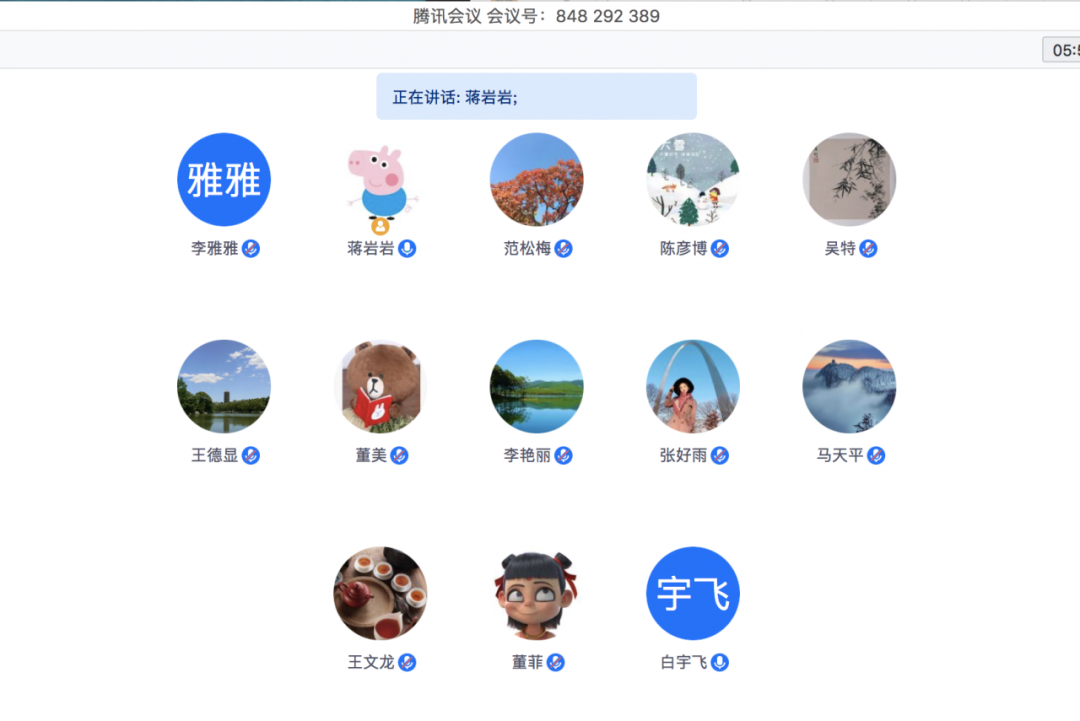The image size is (1080, 721).
Task: Open 陈彦博's participant avatar
Action: click(693, 180)
